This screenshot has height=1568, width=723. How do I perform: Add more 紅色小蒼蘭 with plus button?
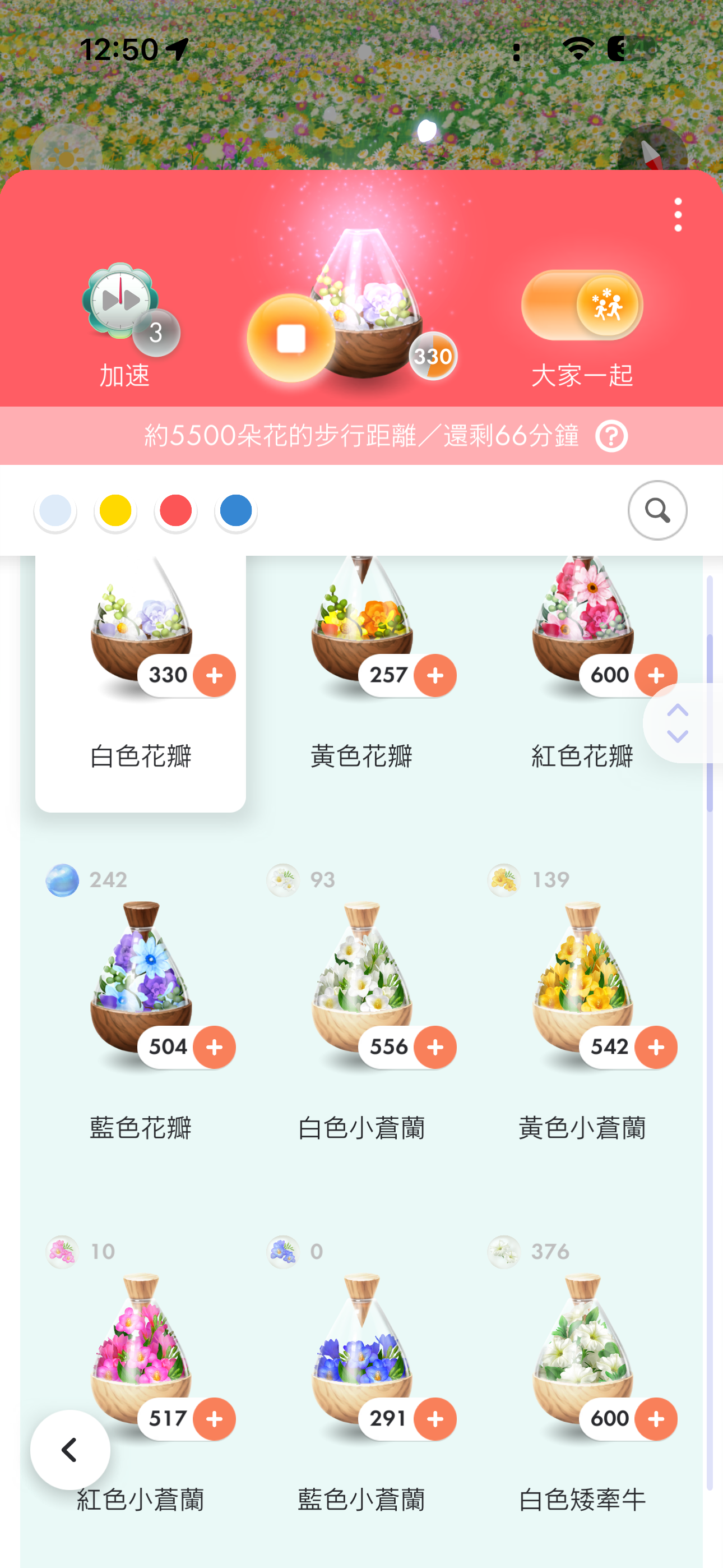point(214,1419)
